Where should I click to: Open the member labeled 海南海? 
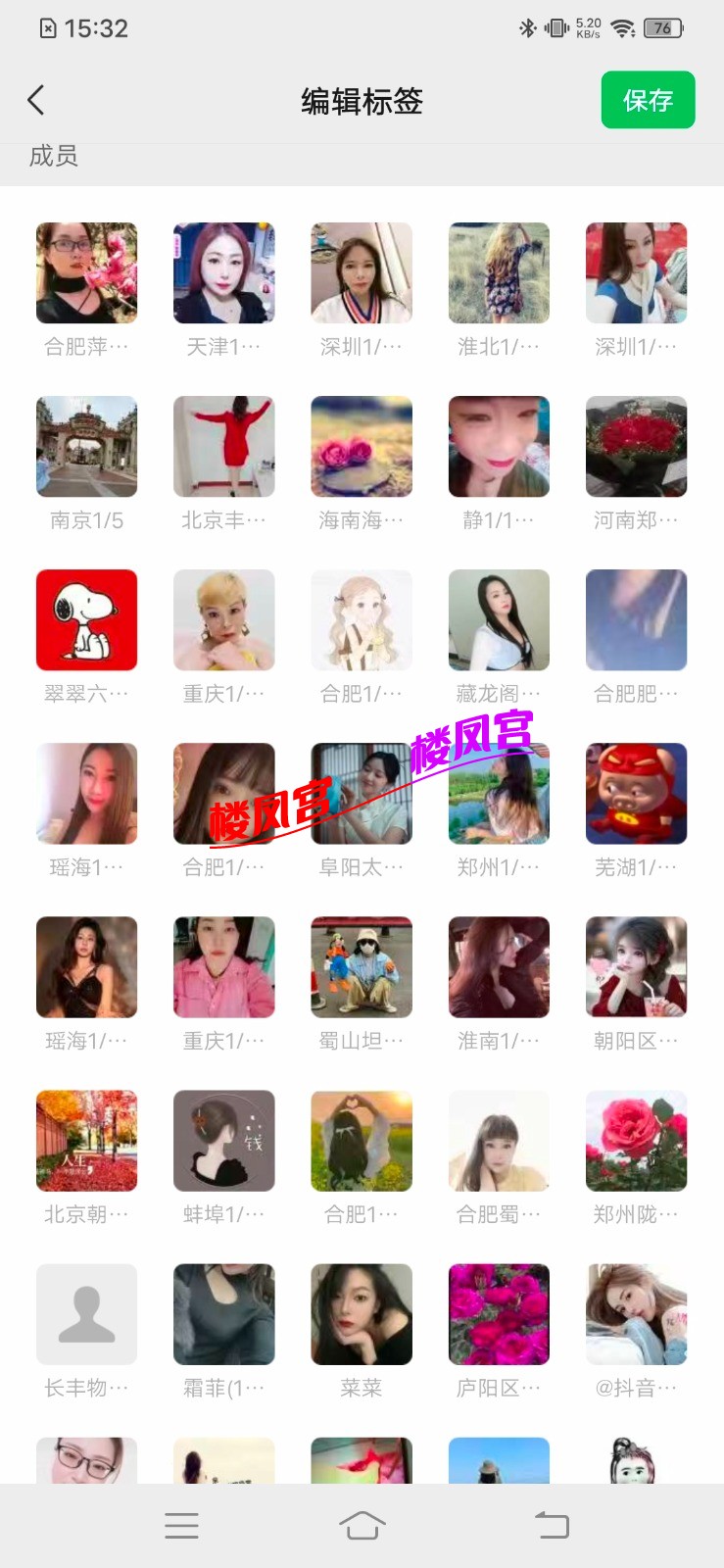[x=362, y=447]
